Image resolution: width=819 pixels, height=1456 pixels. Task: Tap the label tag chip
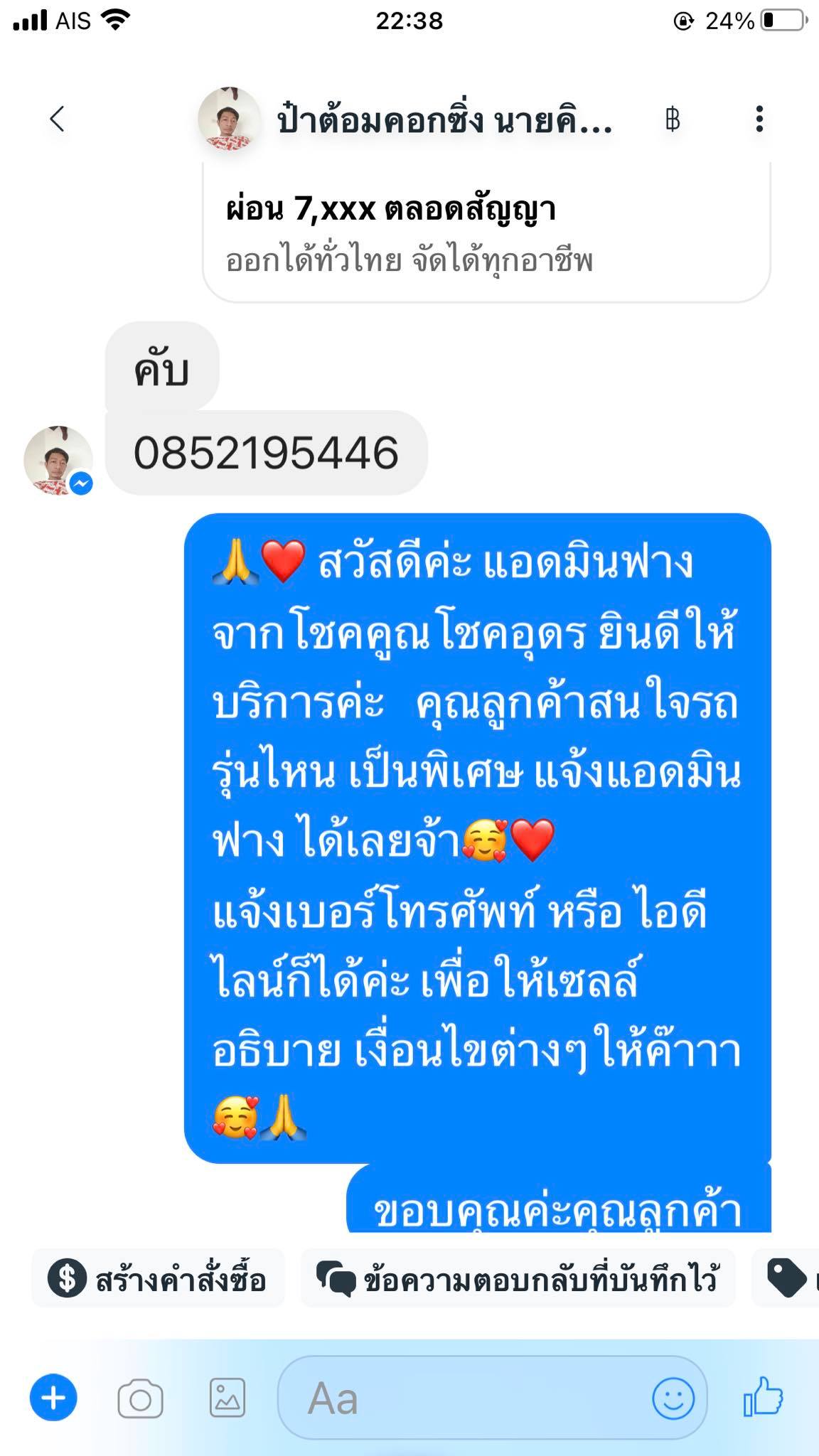786,1278
